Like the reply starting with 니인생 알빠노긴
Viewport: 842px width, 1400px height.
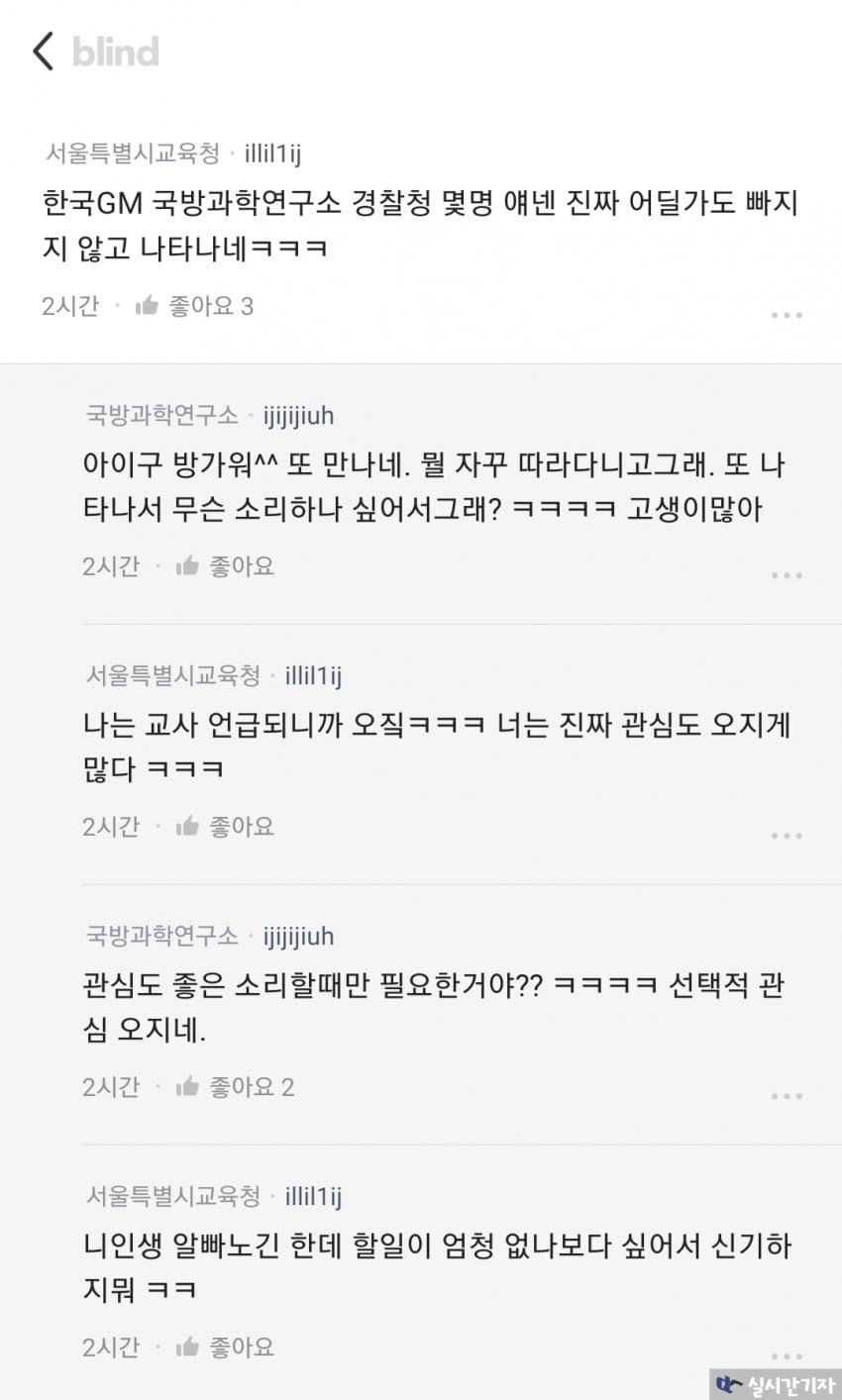[225, 1348]
